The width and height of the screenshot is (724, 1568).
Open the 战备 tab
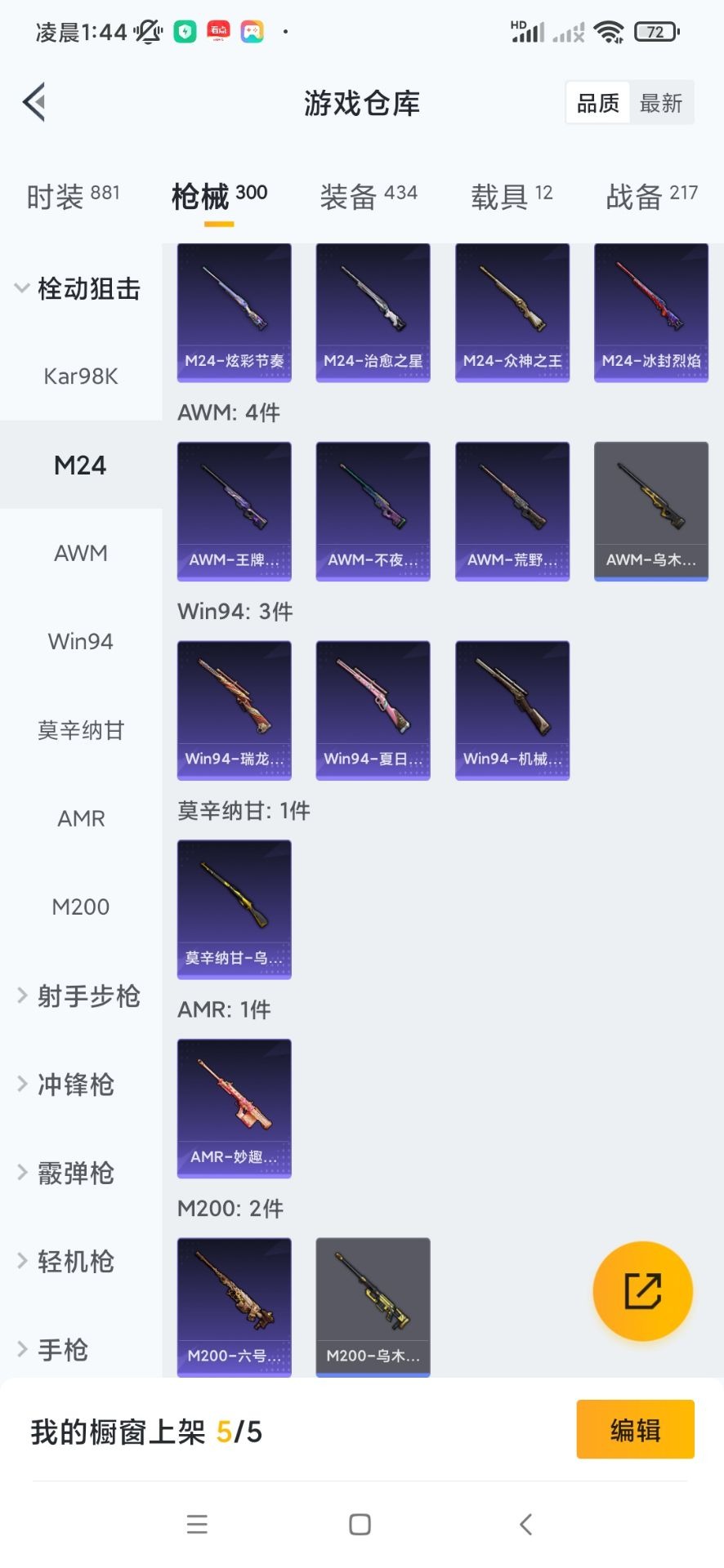point(650,196)
